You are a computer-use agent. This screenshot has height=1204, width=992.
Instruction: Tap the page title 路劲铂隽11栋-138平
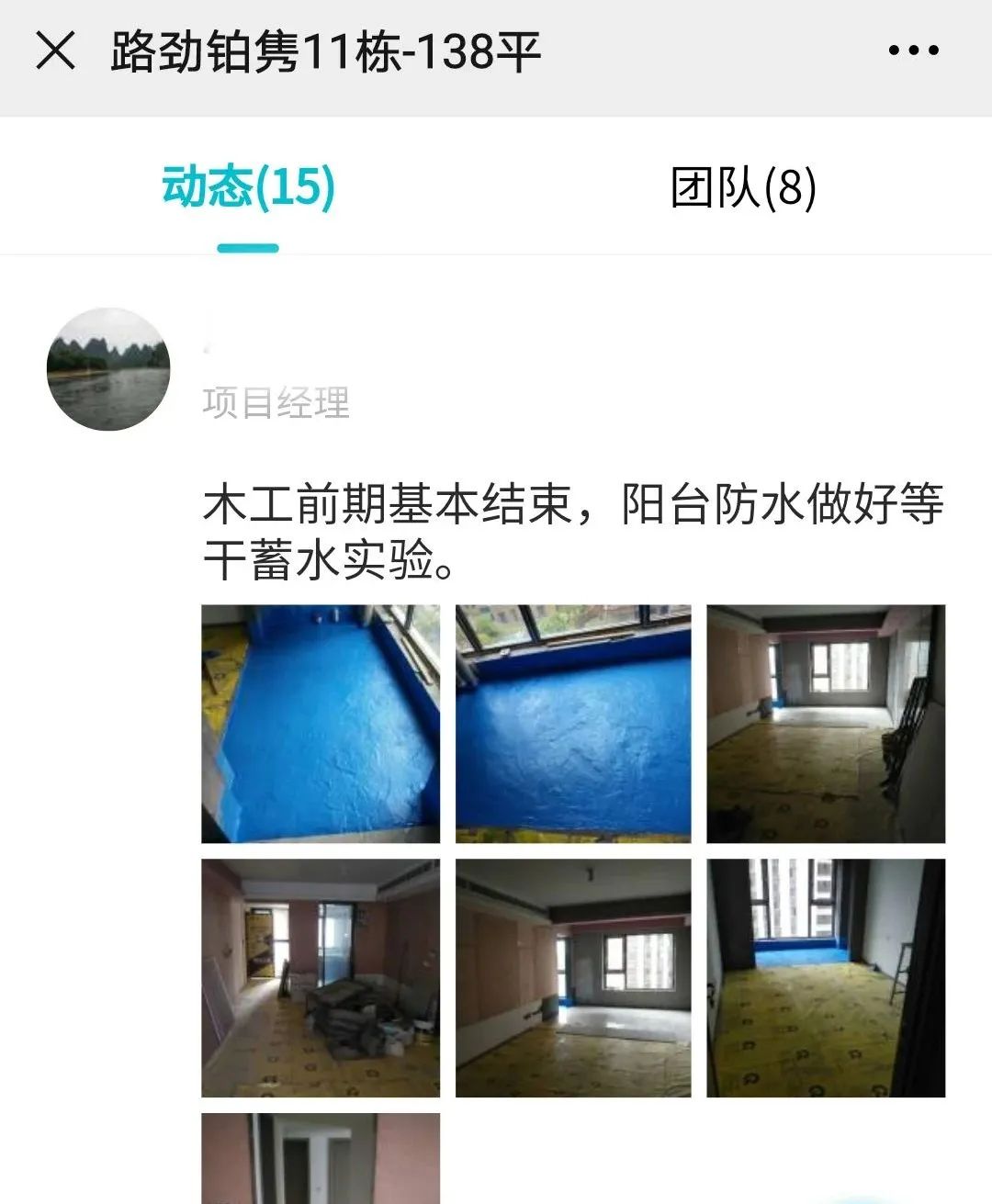pyautogui.click(x=326, y=52)
